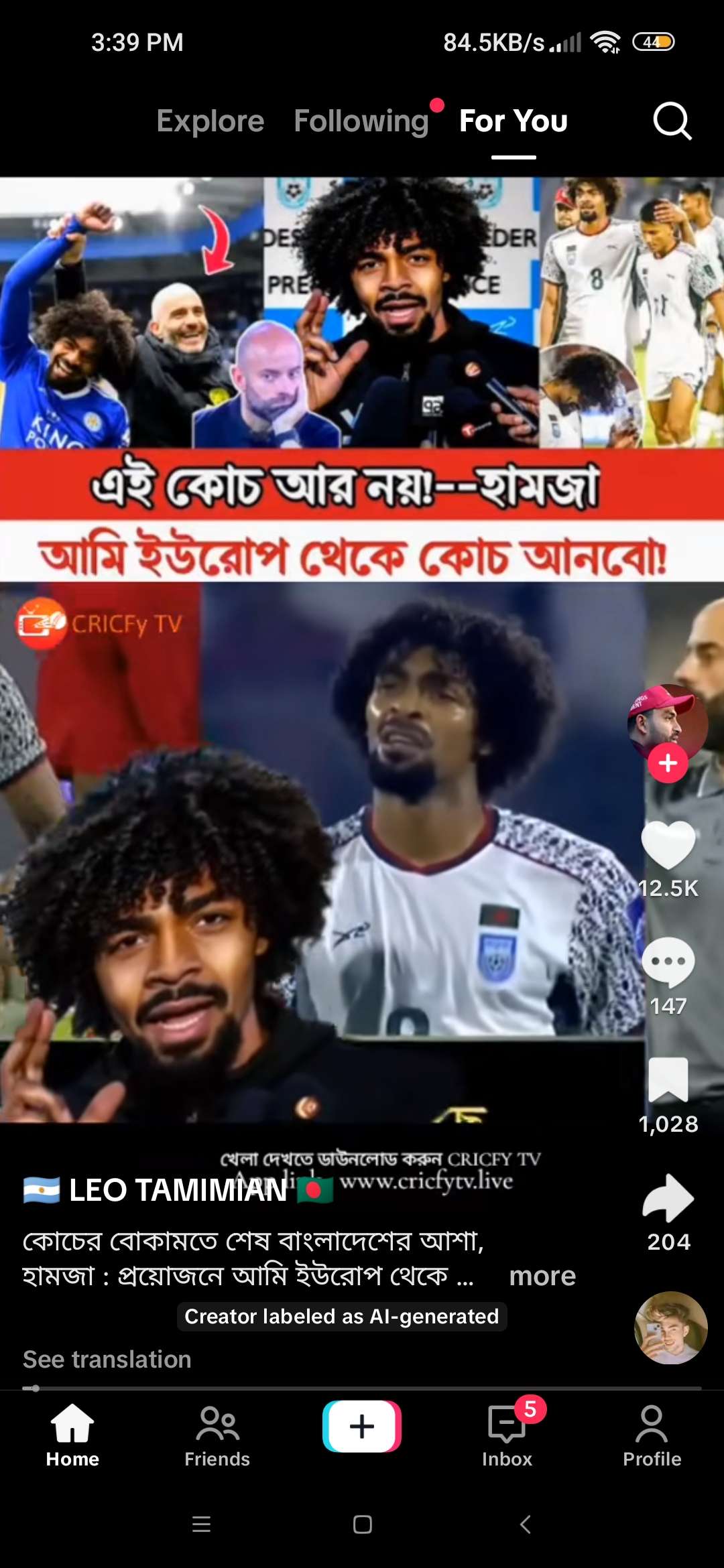The image size is (724, 1568).
Task: Switch to the Following tab
Action: coord(361,121)
